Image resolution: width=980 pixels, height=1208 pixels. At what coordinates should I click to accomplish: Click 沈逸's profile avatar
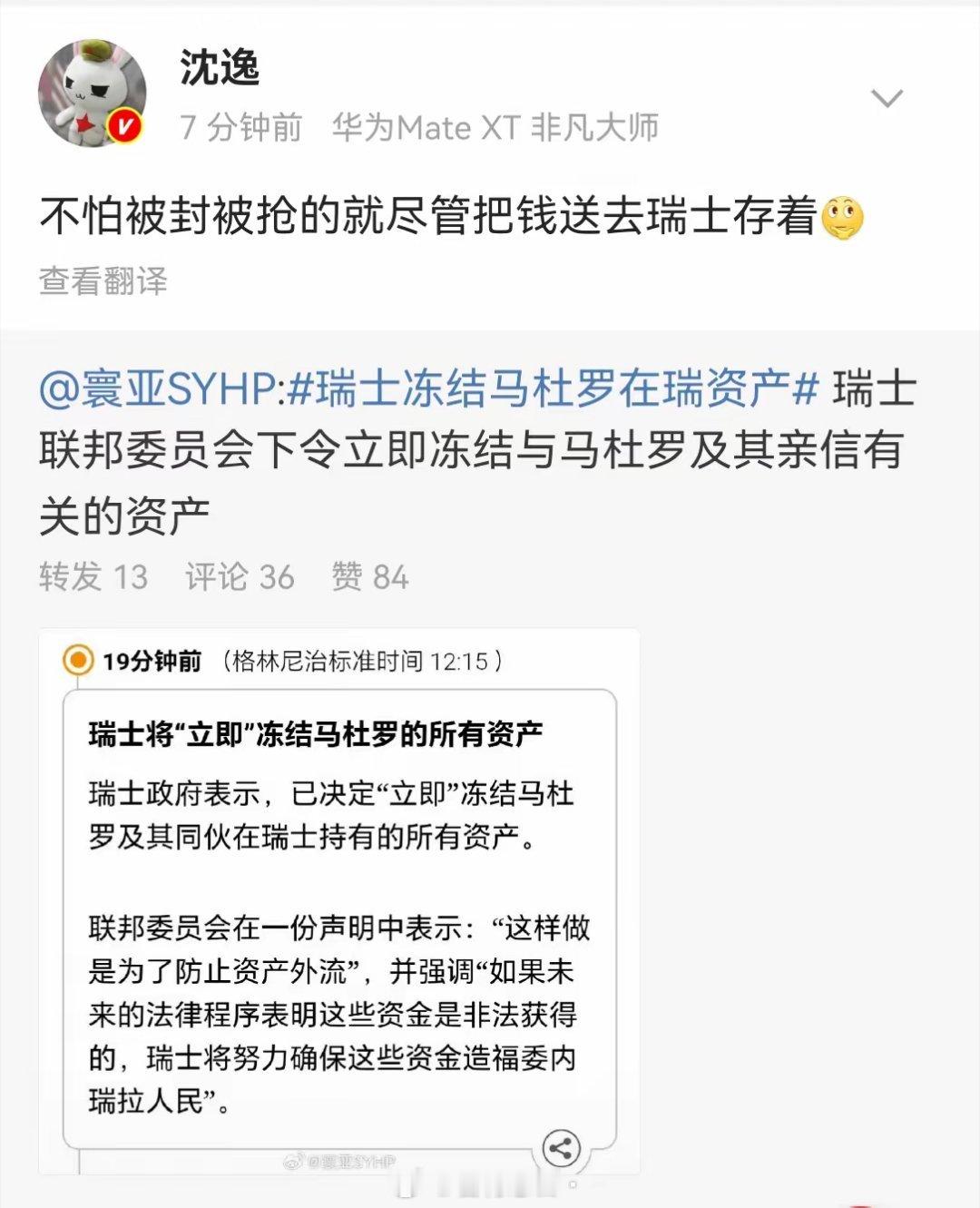[x=95, y=86]
